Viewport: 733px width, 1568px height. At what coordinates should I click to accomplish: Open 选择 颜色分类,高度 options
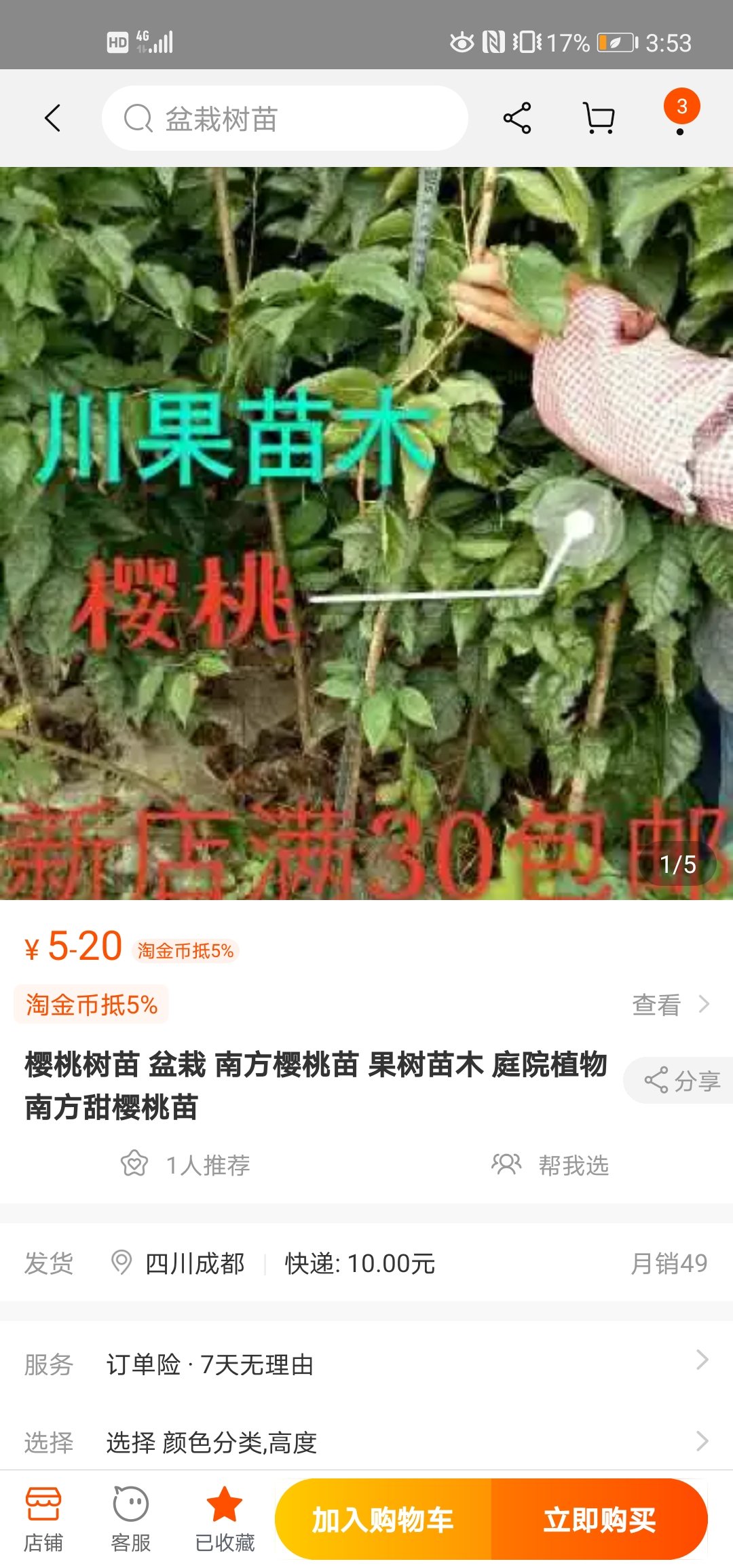pyautogui.click(x=366, y=1442)
